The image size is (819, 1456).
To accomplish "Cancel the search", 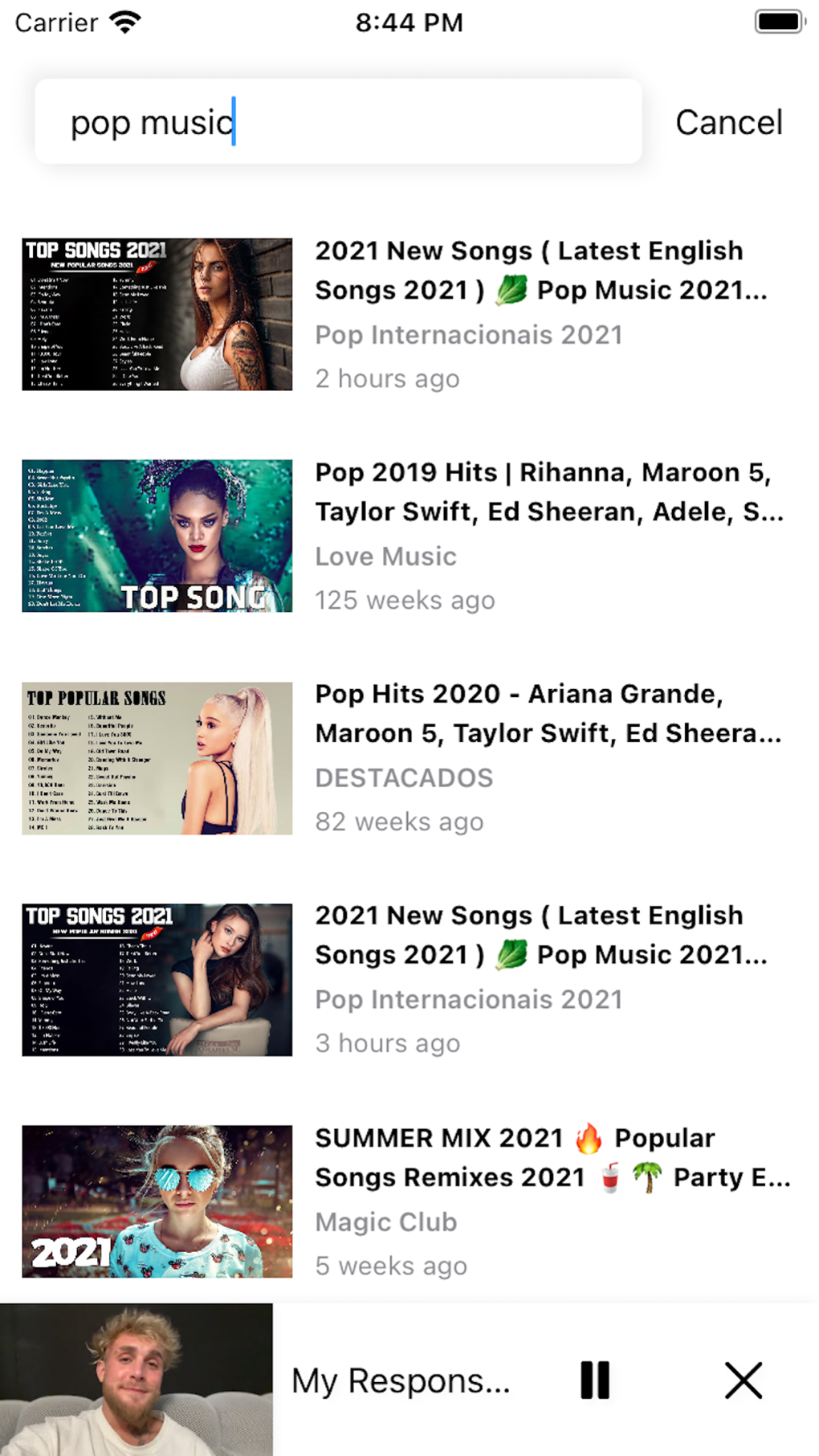I will (x=728, y=123).
